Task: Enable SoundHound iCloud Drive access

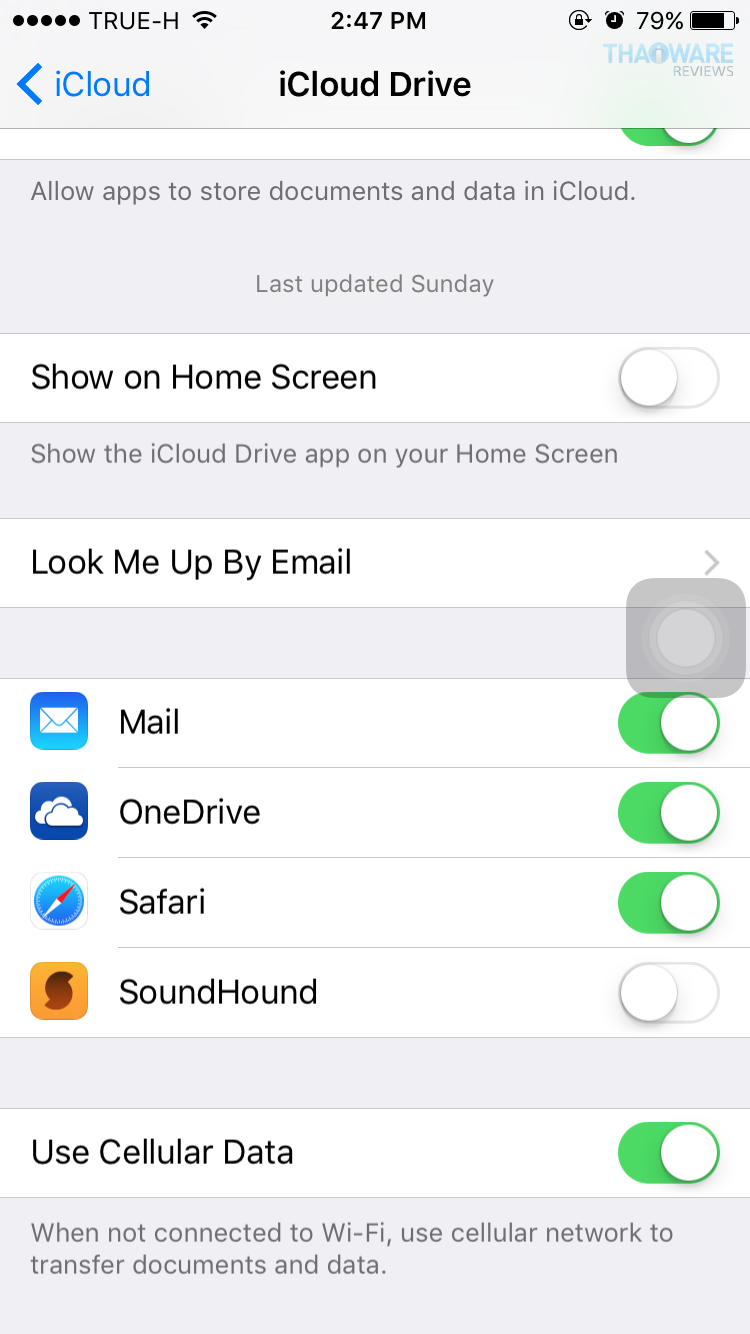Action: (668, 992)
